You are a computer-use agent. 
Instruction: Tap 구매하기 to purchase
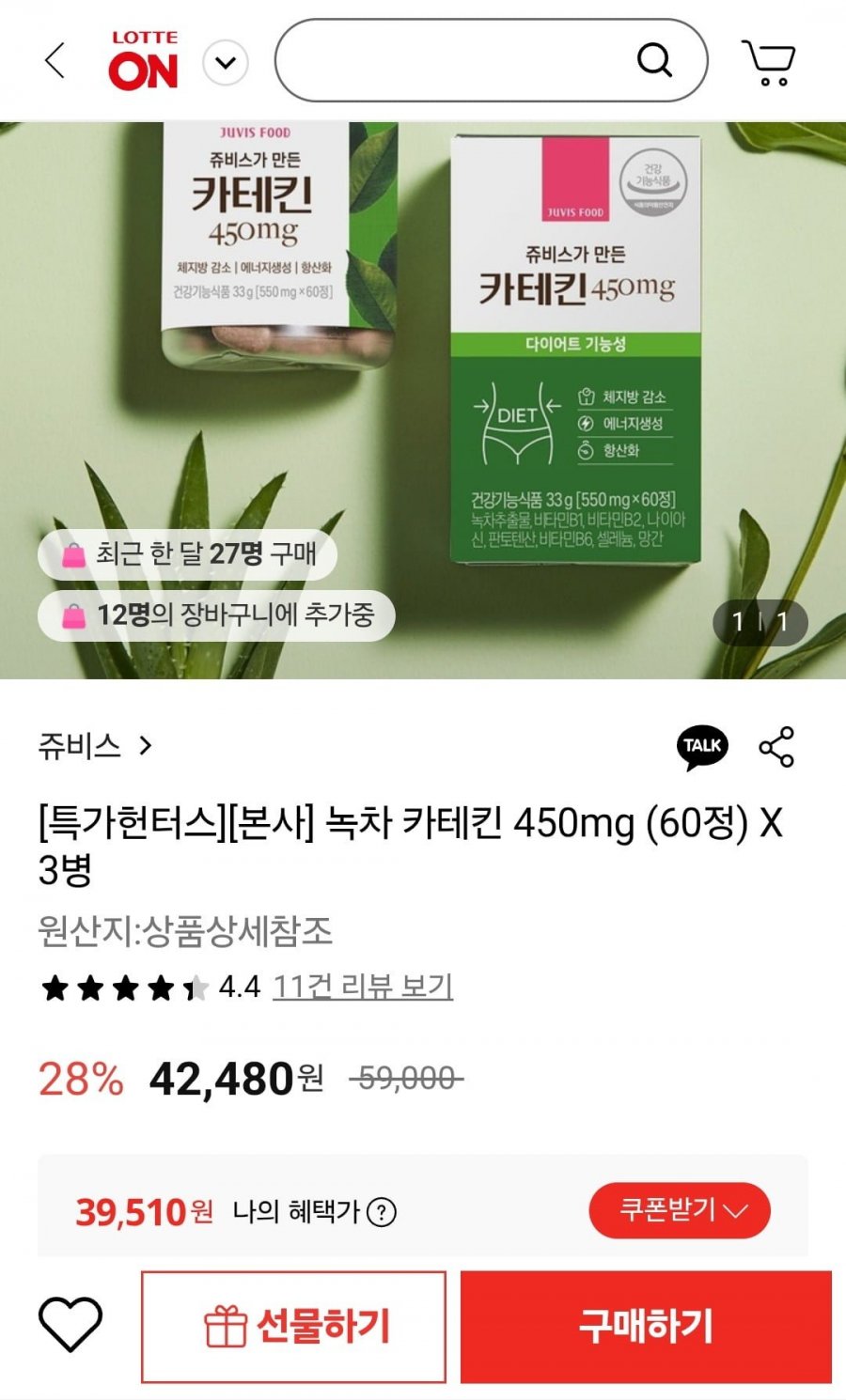coord(646,1327)
